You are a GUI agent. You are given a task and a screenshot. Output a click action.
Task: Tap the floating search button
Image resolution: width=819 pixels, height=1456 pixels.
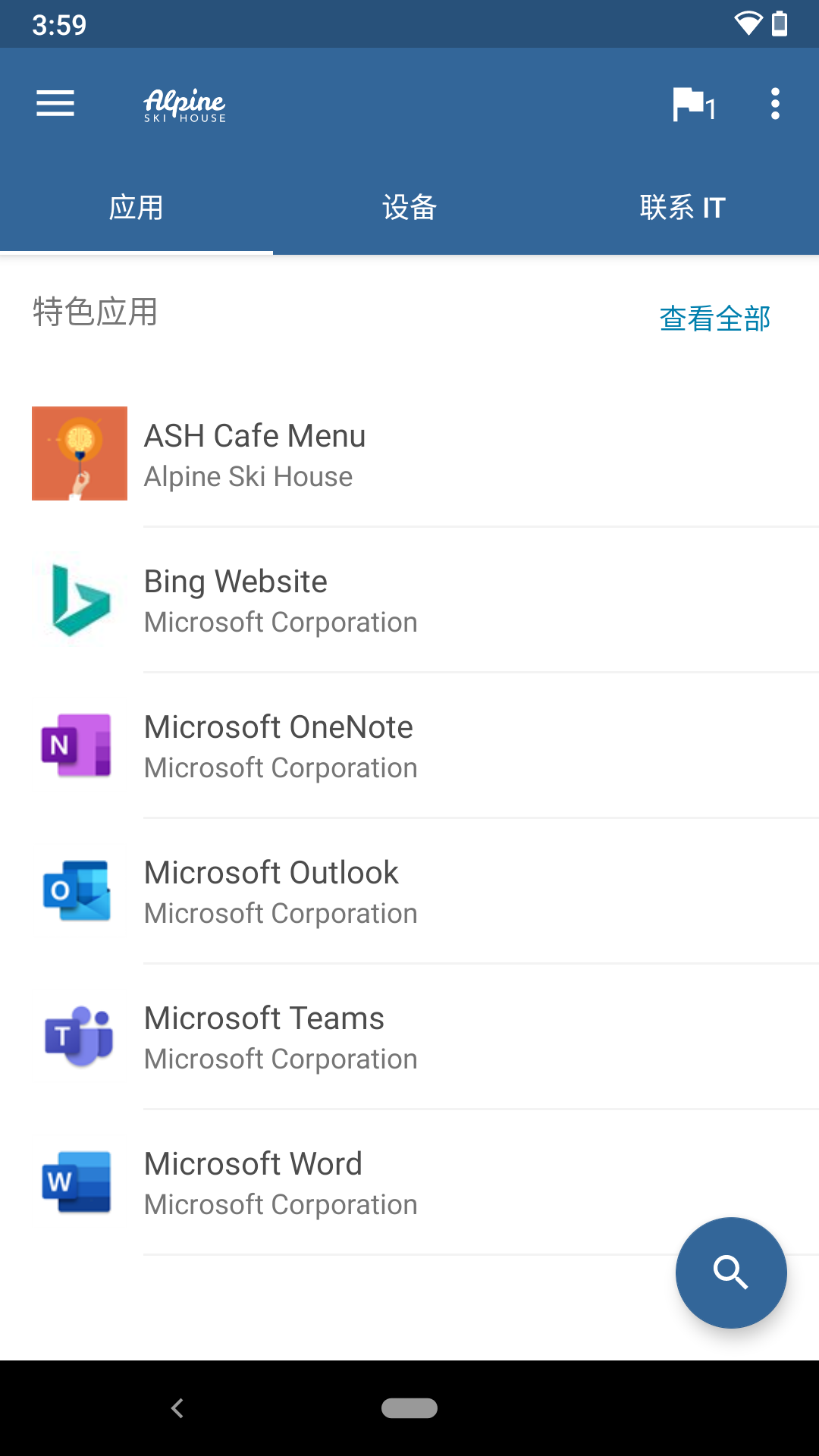730,1272
